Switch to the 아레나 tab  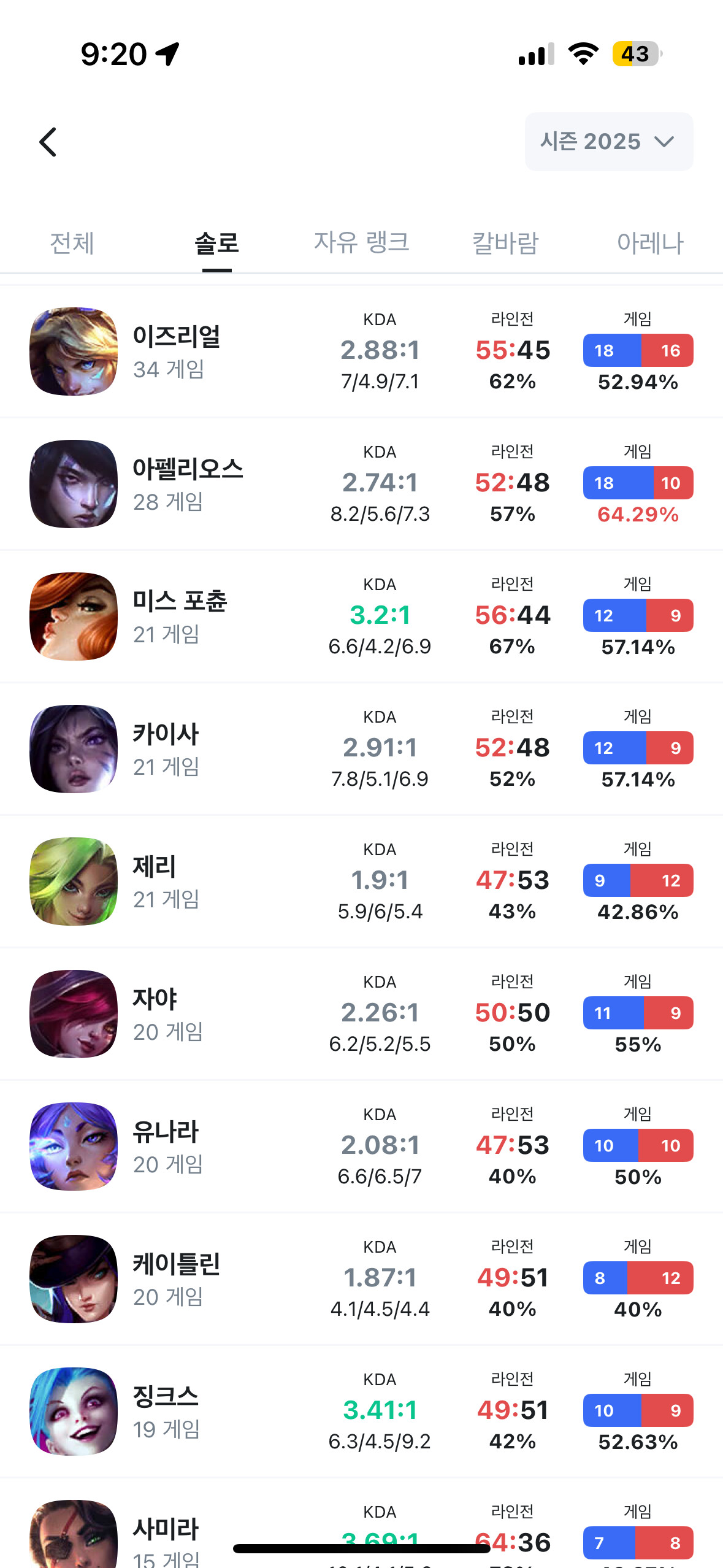(x=649, y=244)
